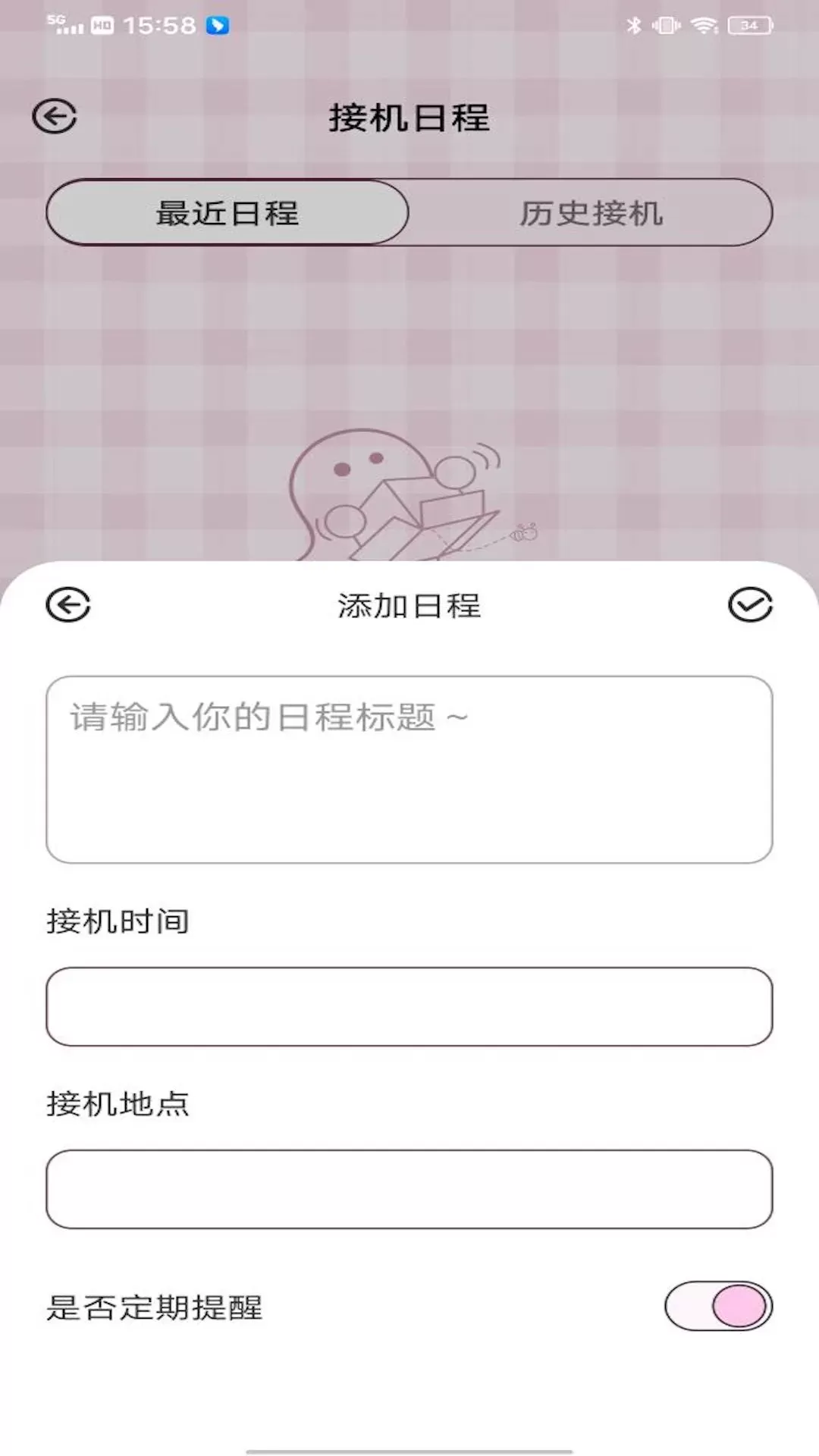Close the 添加日程 sheet with back arrow

coord(68,605)
